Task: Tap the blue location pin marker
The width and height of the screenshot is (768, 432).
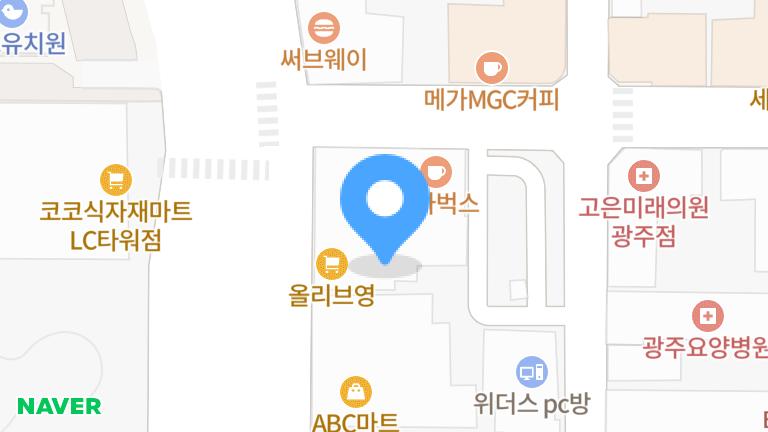Action: click(384, 209)
